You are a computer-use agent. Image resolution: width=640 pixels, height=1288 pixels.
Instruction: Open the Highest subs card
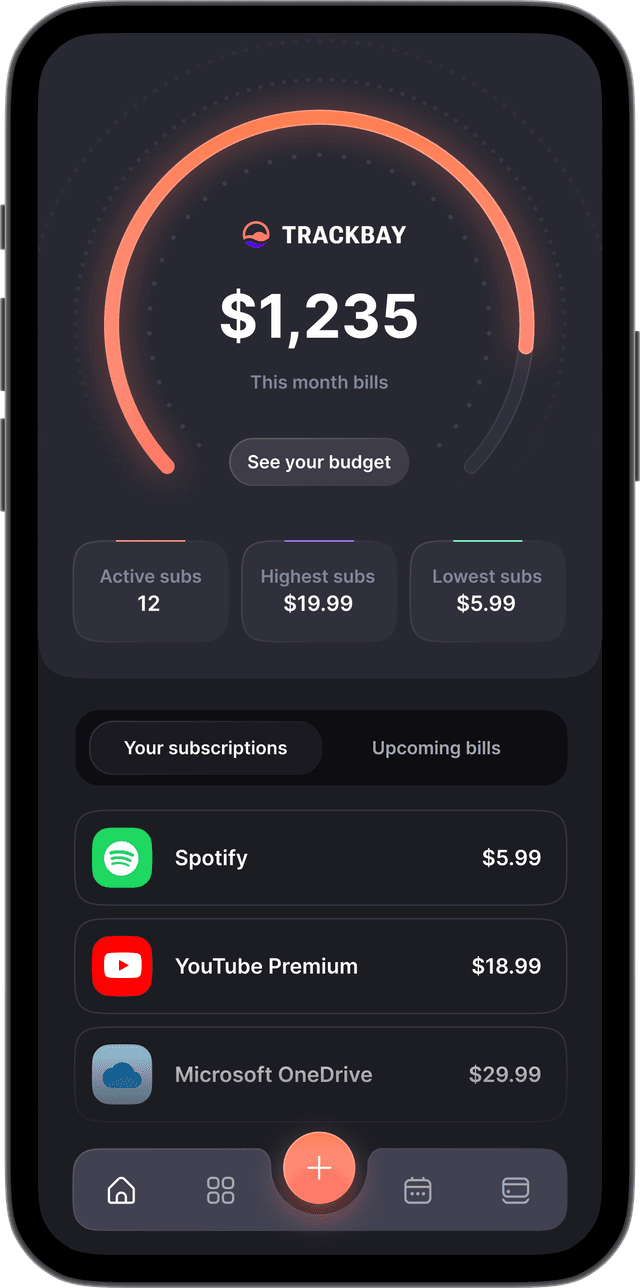(318, 591)
